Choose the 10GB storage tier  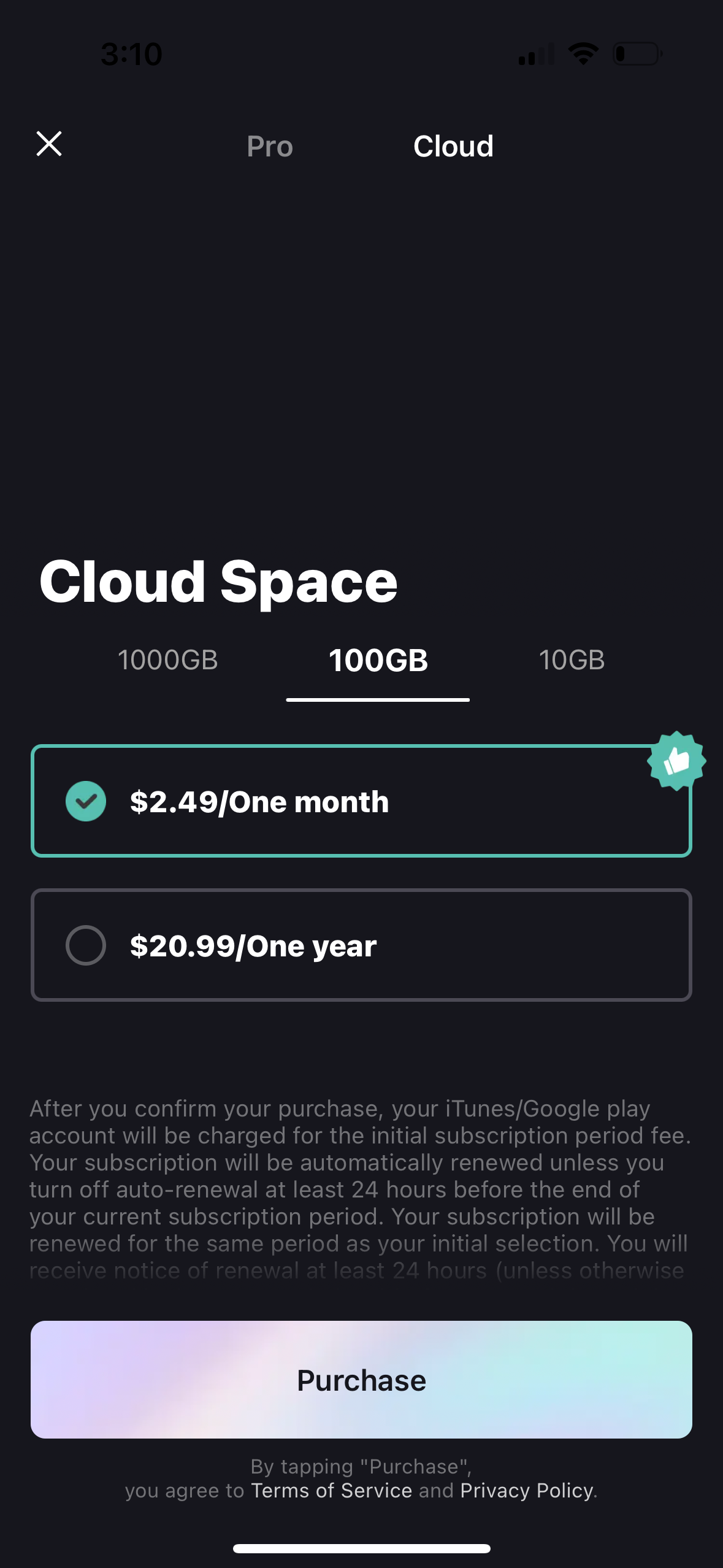(572, 661)
